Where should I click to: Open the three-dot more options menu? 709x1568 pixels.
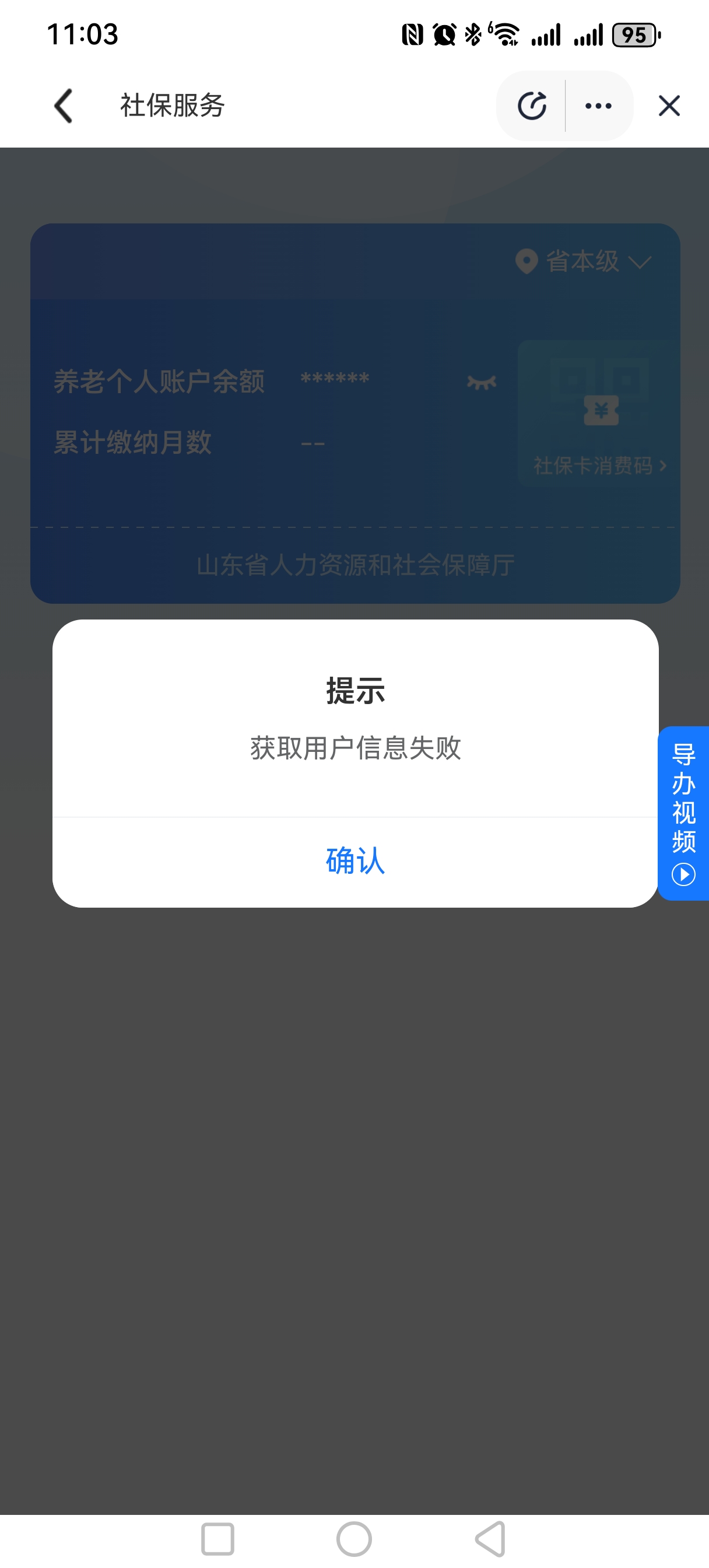(x=598, y=106)
